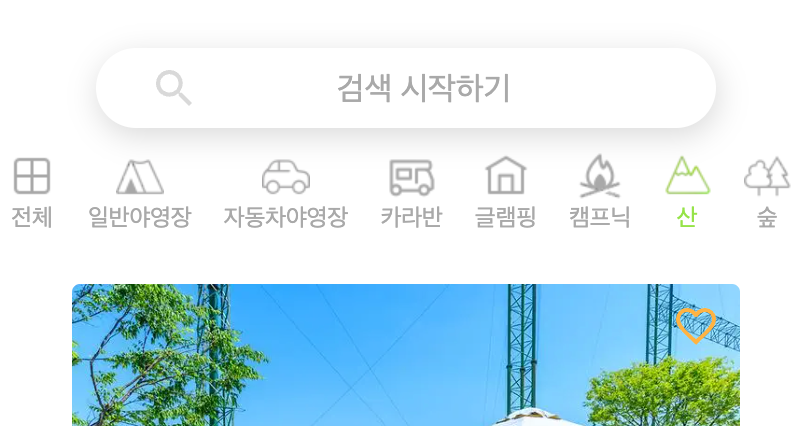
Task: Select the 산 category
Action: point(687,193)
